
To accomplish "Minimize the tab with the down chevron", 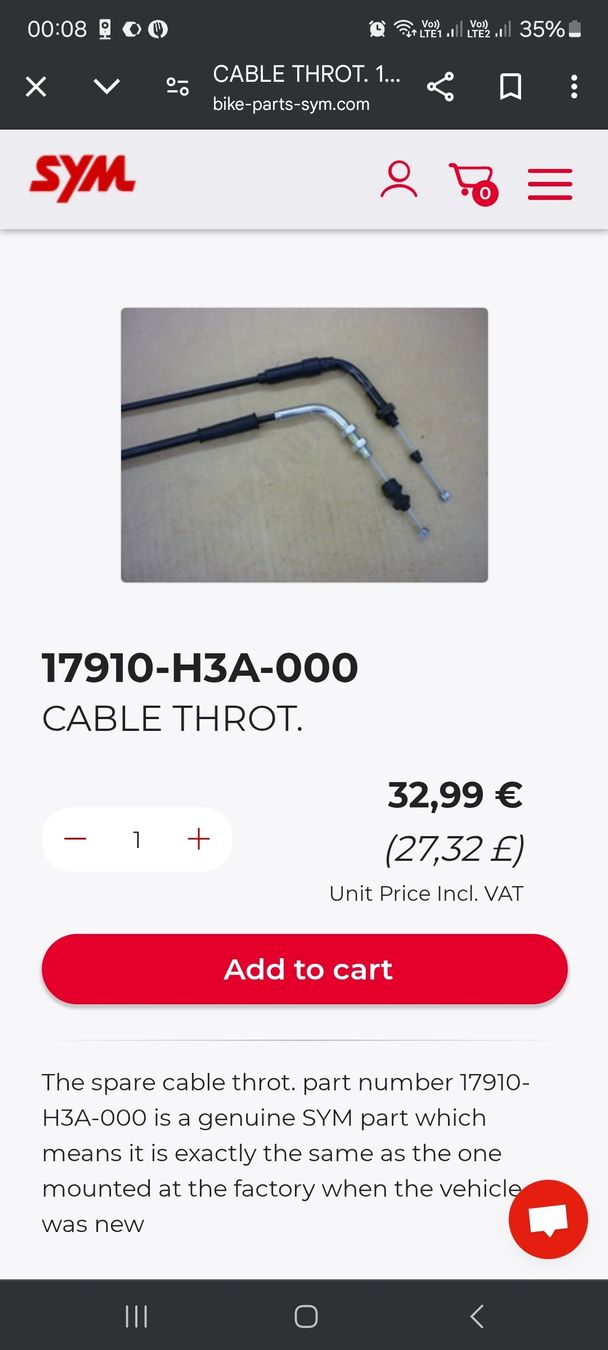I will pyautogui.click(x=107, y=87).
